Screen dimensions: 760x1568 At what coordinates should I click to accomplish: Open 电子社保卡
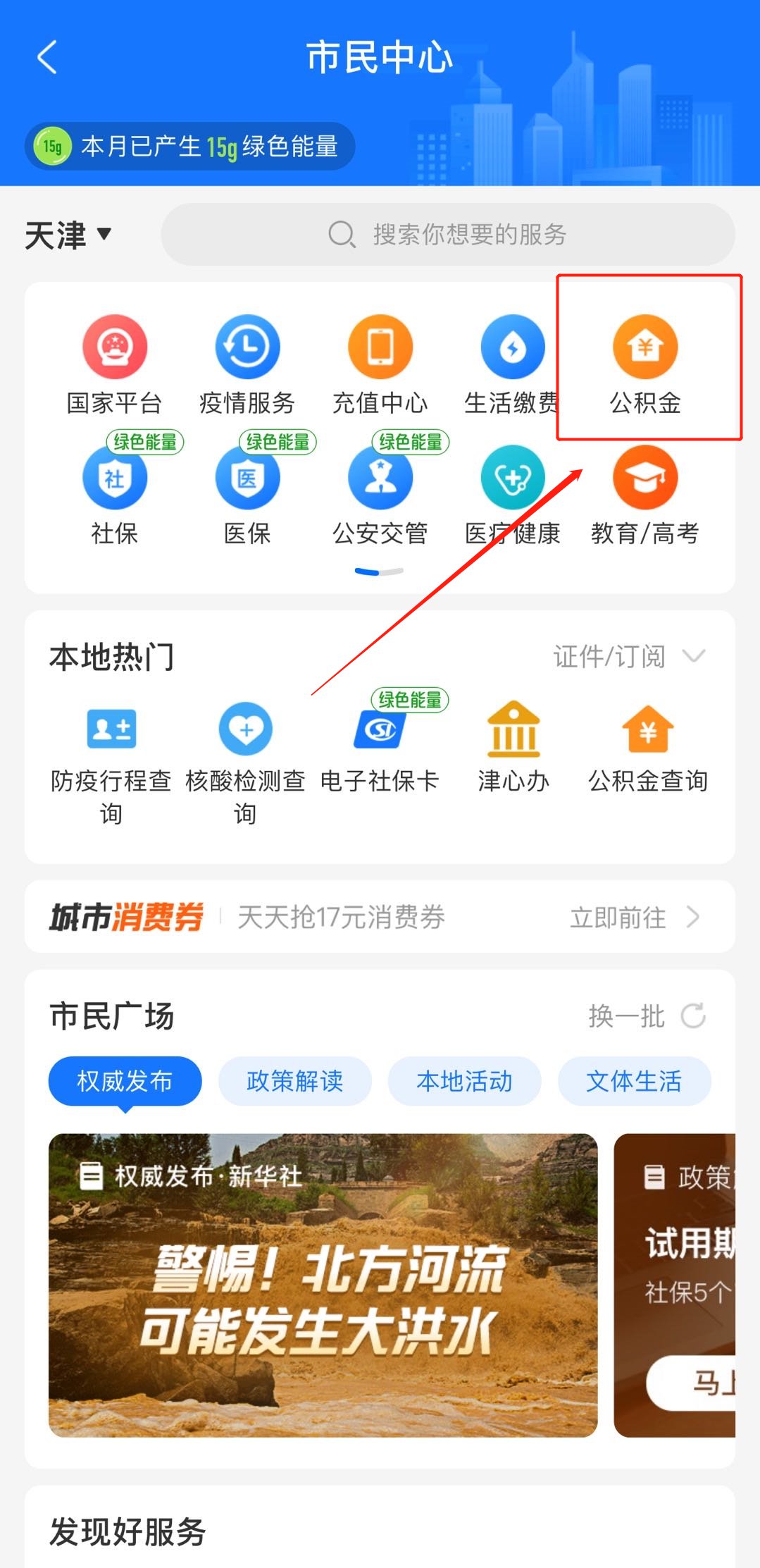click(x=380, y=747)
